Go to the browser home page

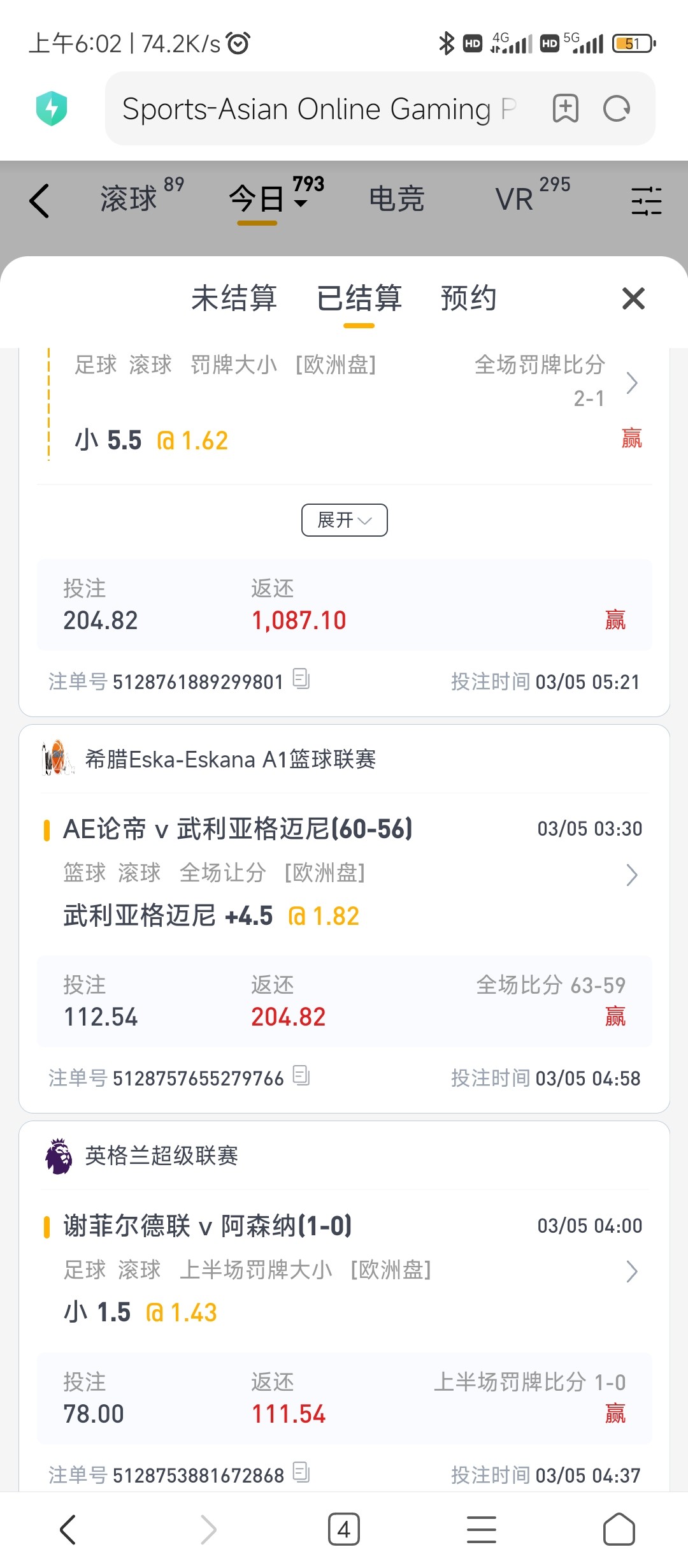tap(619, 1529)
